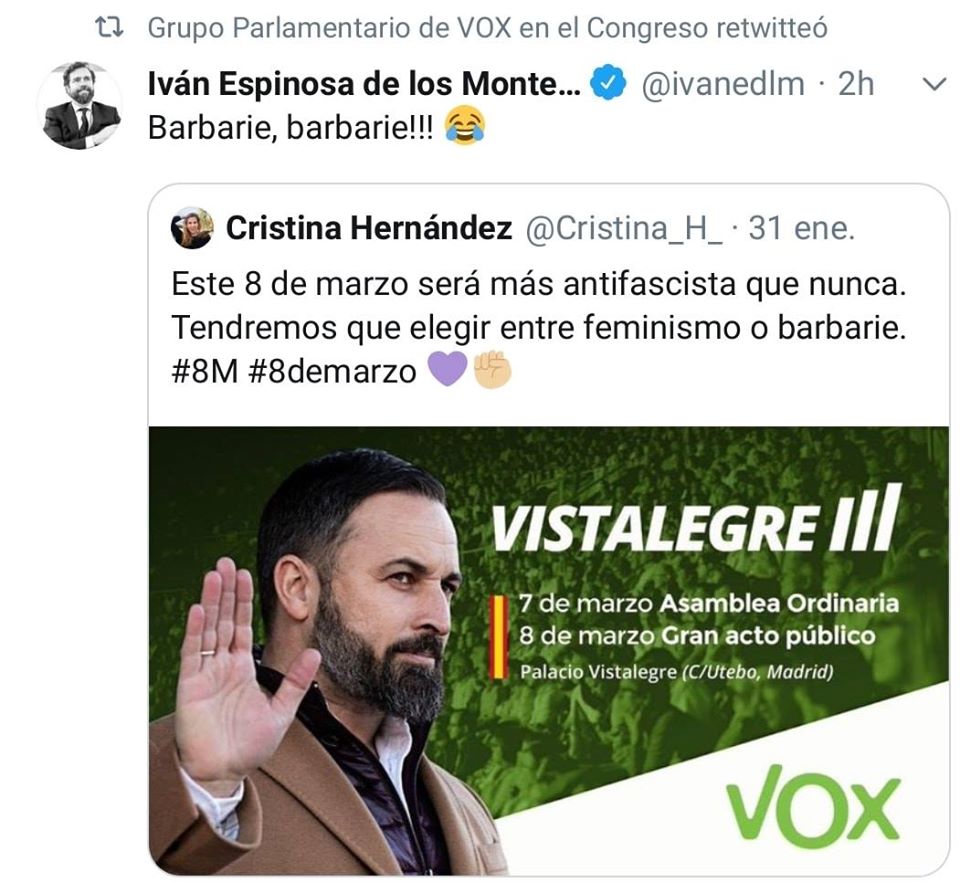
Task: Open the author's profile photo next to @ivanedlm
Action: (80, 106)
